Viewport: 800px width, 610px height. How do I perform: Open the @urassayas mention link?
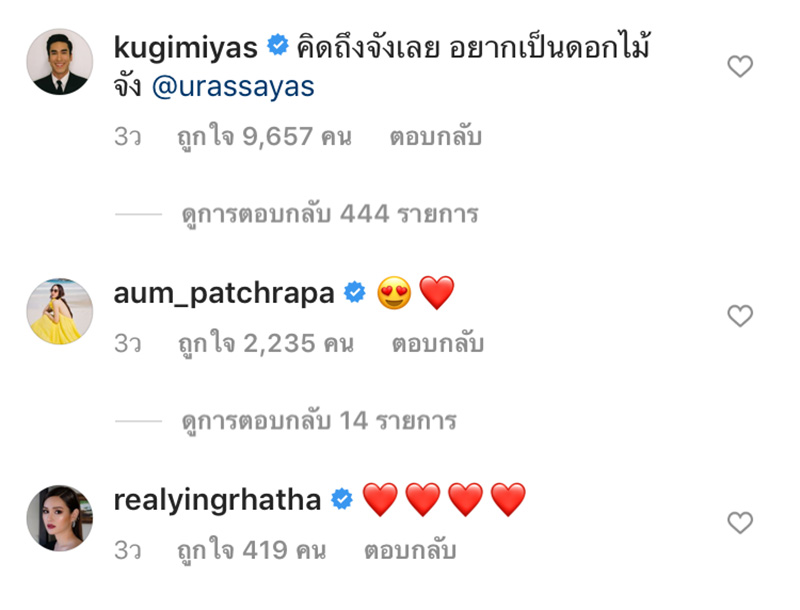(x=233, y=87)
